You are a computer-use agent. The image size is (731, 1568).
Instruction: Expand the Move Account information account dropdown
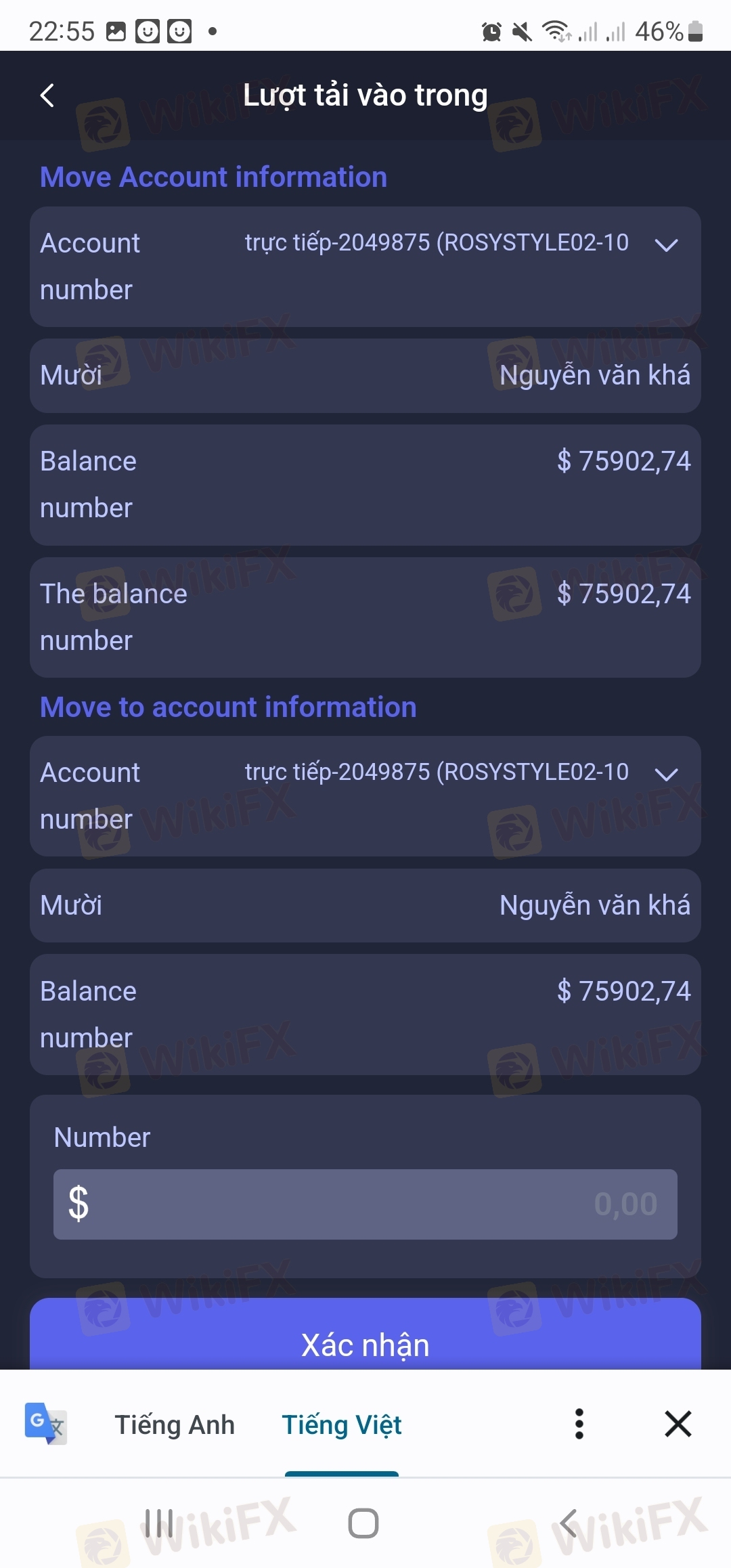667,245
